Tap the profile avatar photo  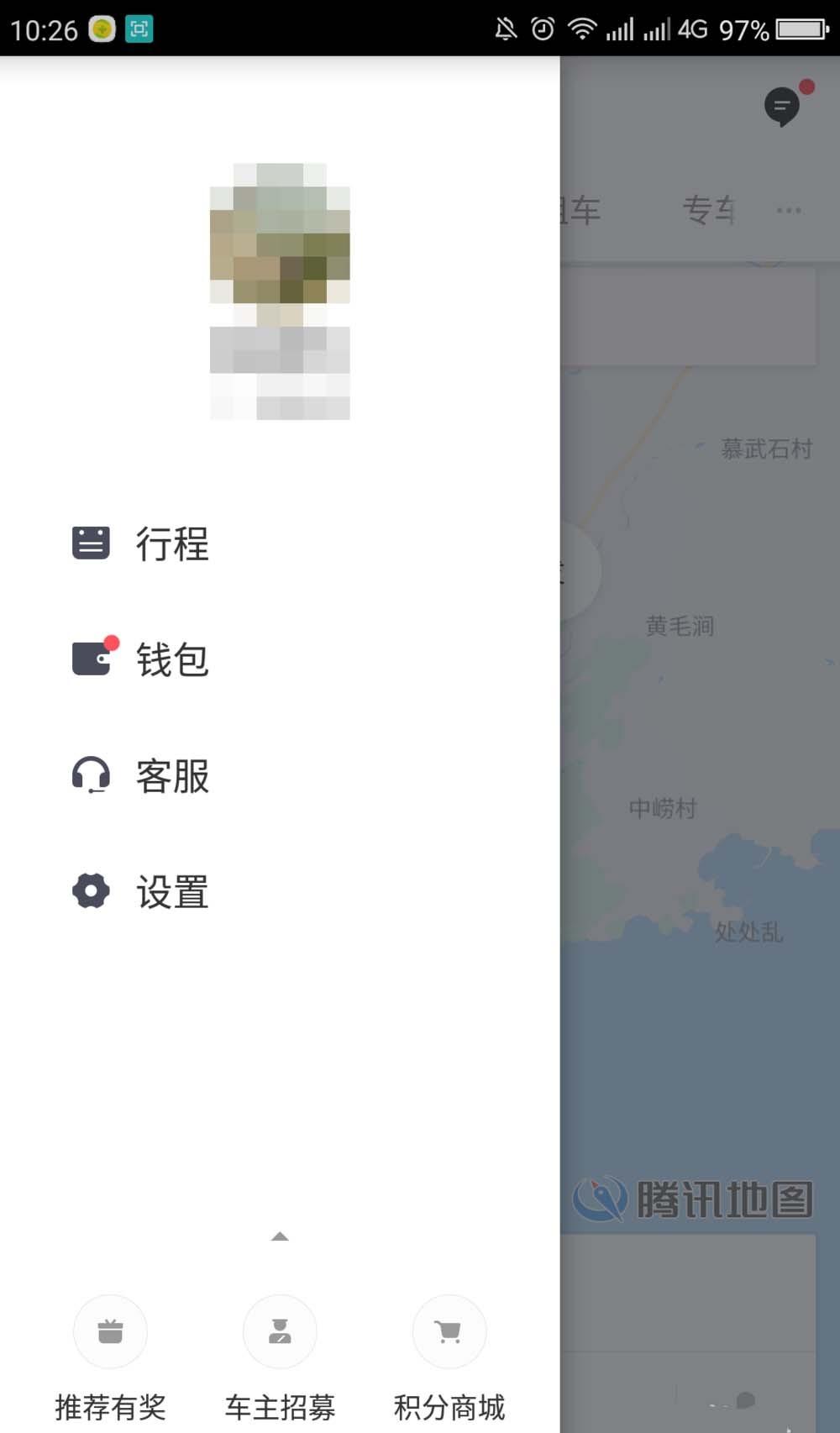click(x=280, y=290)
